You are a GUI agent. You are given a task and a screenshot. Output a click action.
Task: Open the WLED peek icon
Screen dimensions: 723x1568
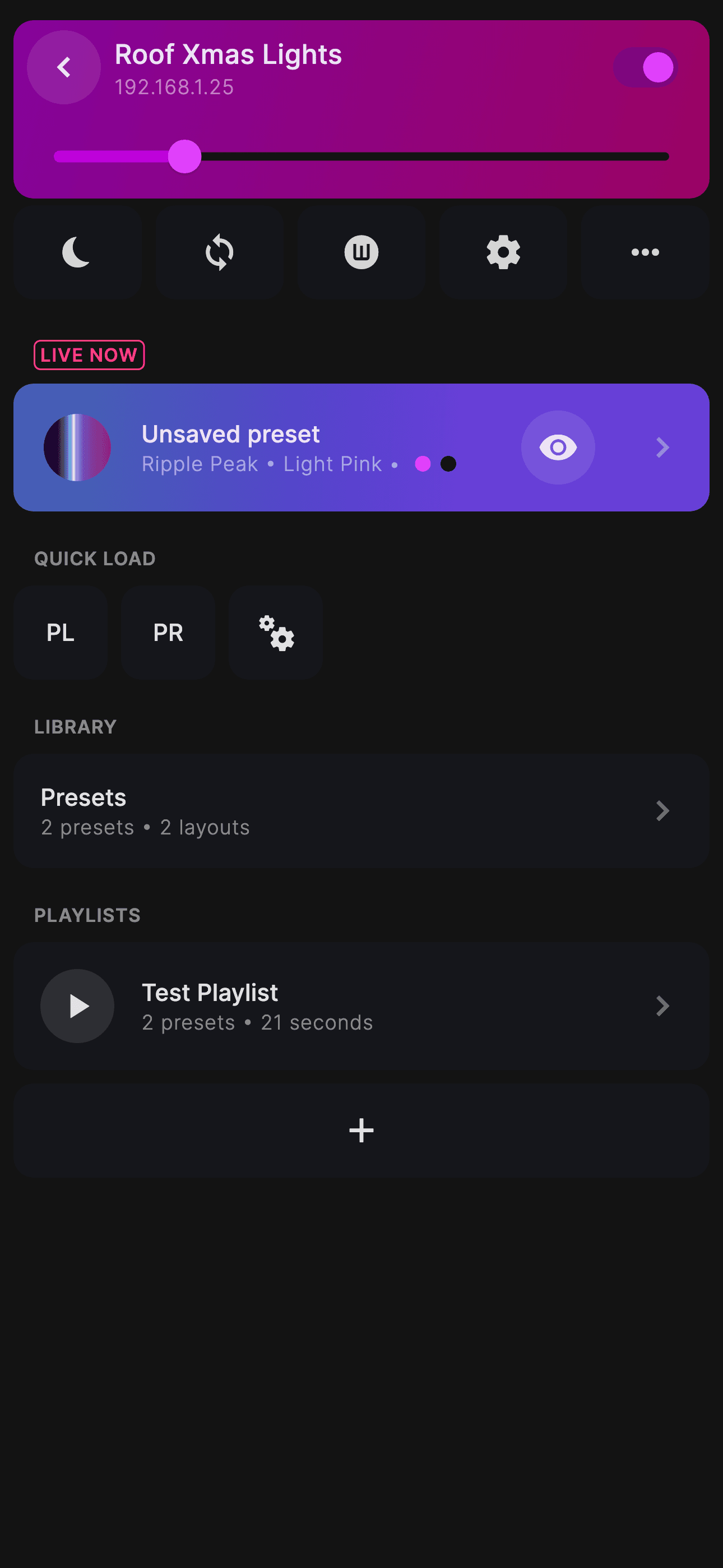[x=361, y=252]
